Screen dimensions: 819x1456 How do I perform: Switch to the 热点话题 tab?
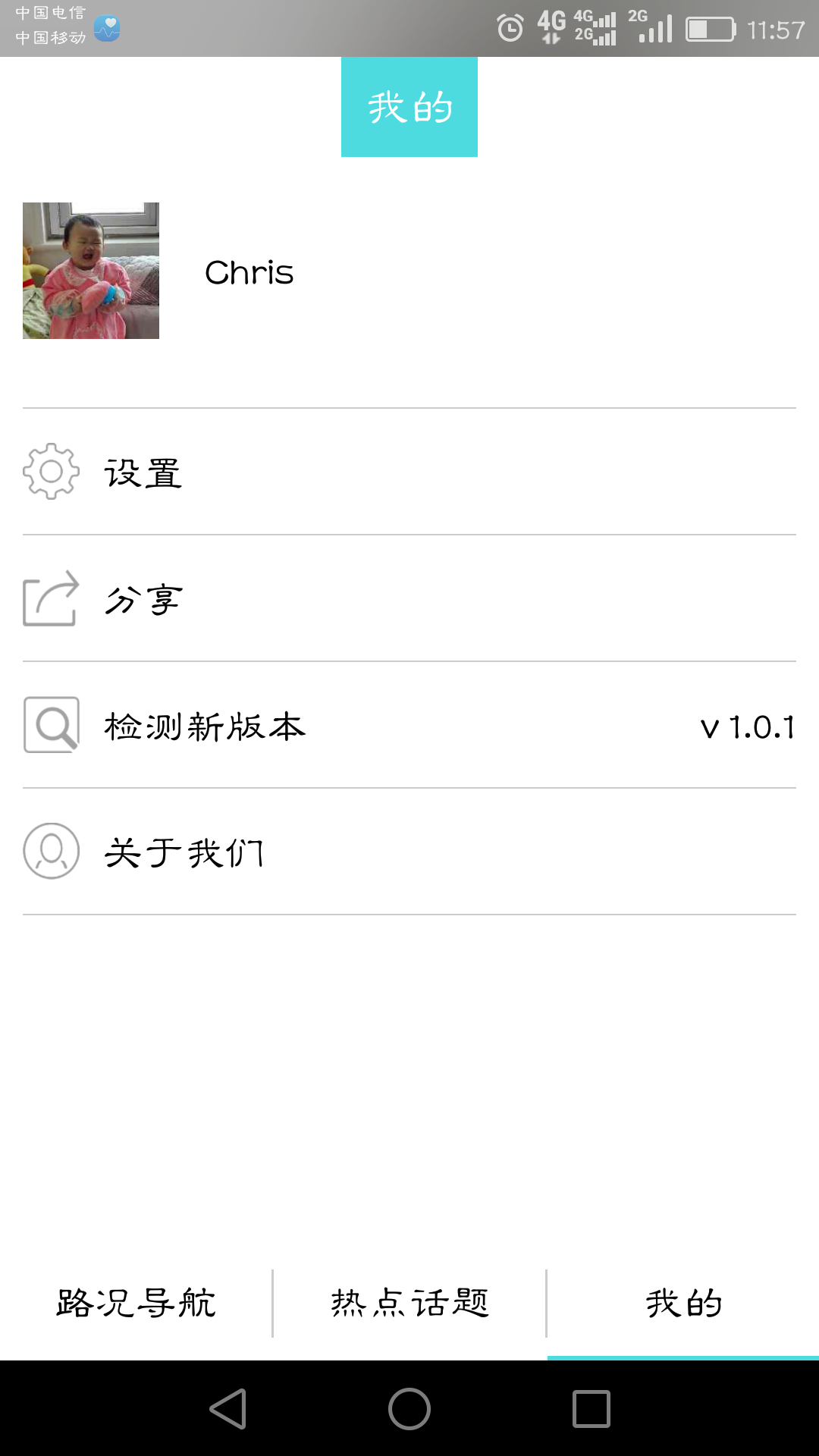(x=409, y=1303)
